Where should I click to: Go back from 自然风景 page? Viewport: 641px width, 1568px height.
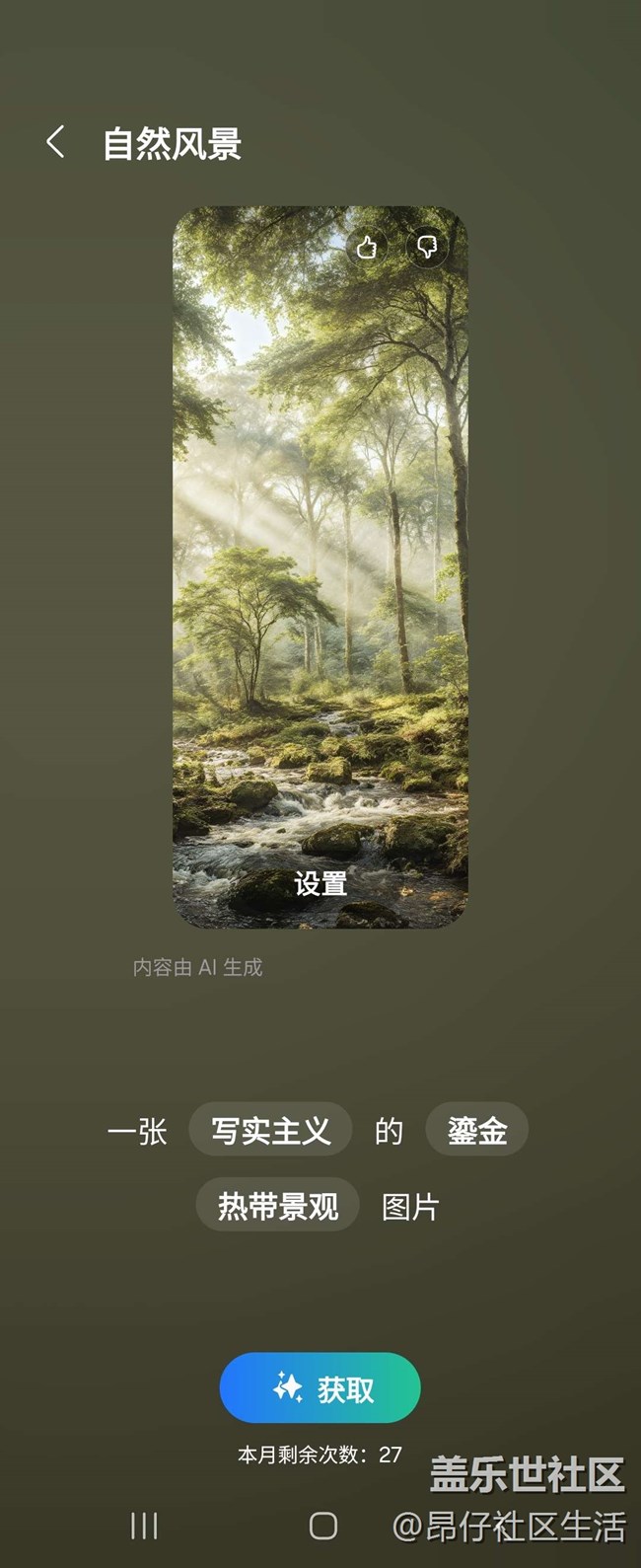(56, 142)
